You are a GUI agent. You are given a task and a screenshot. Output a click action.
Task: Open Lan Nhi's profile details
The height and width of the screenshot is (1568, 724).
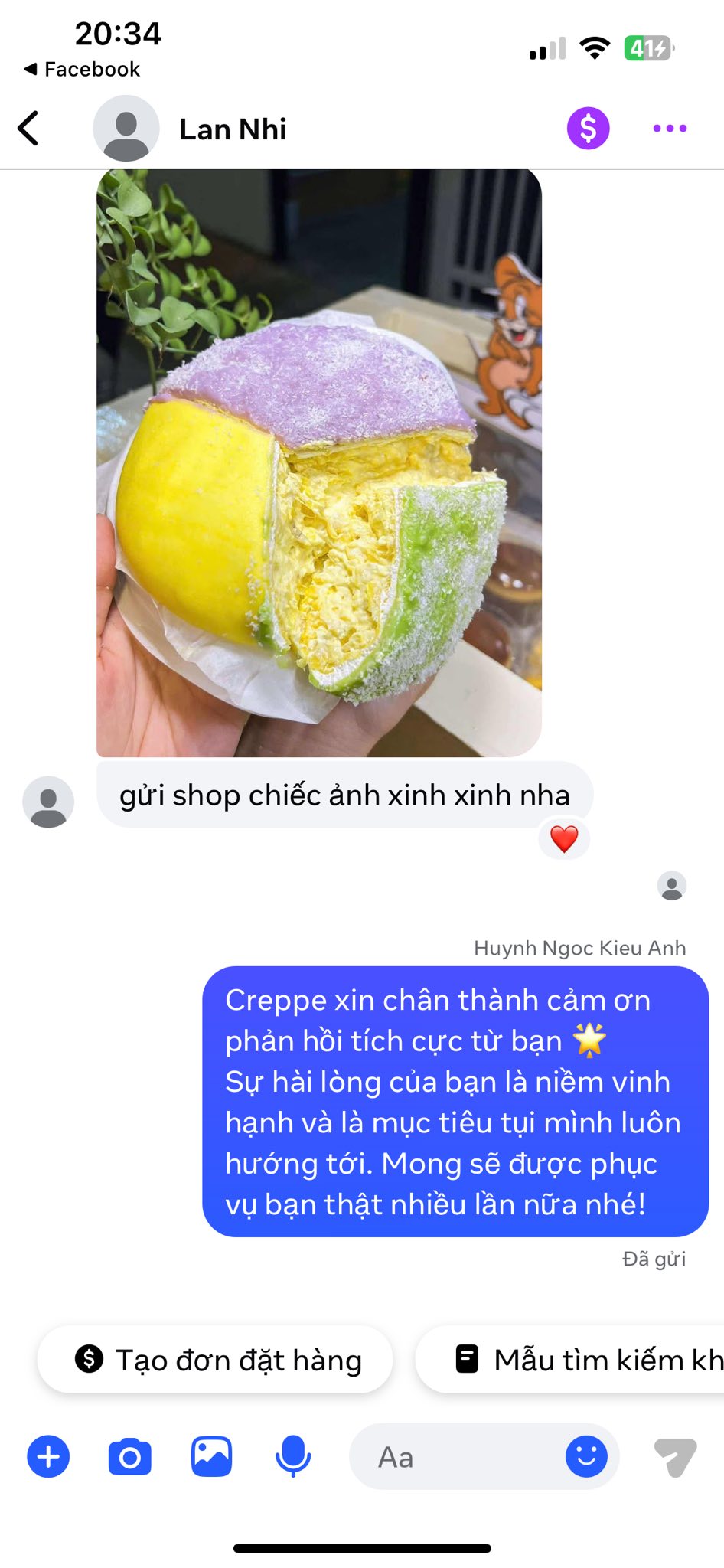point(233,129)
